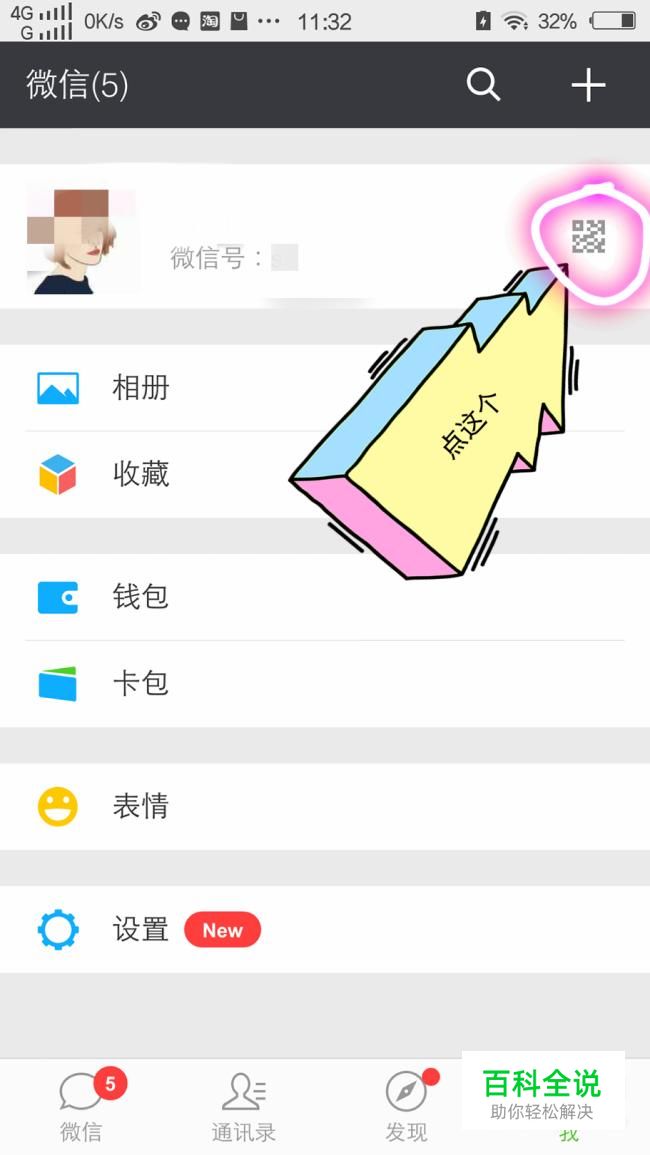The width and height of the screenshot is (650, 1155).
Task: Show my QR code from the profile row
Action: (588, 237)
